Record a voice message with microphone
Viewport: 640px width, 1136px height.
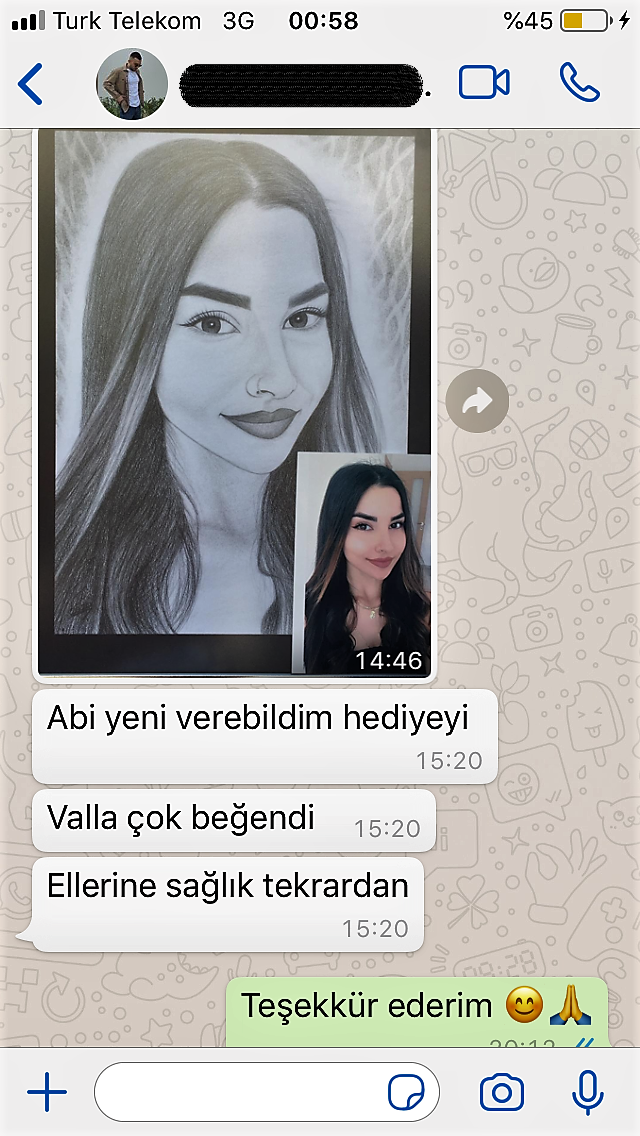coord(588,1092)
